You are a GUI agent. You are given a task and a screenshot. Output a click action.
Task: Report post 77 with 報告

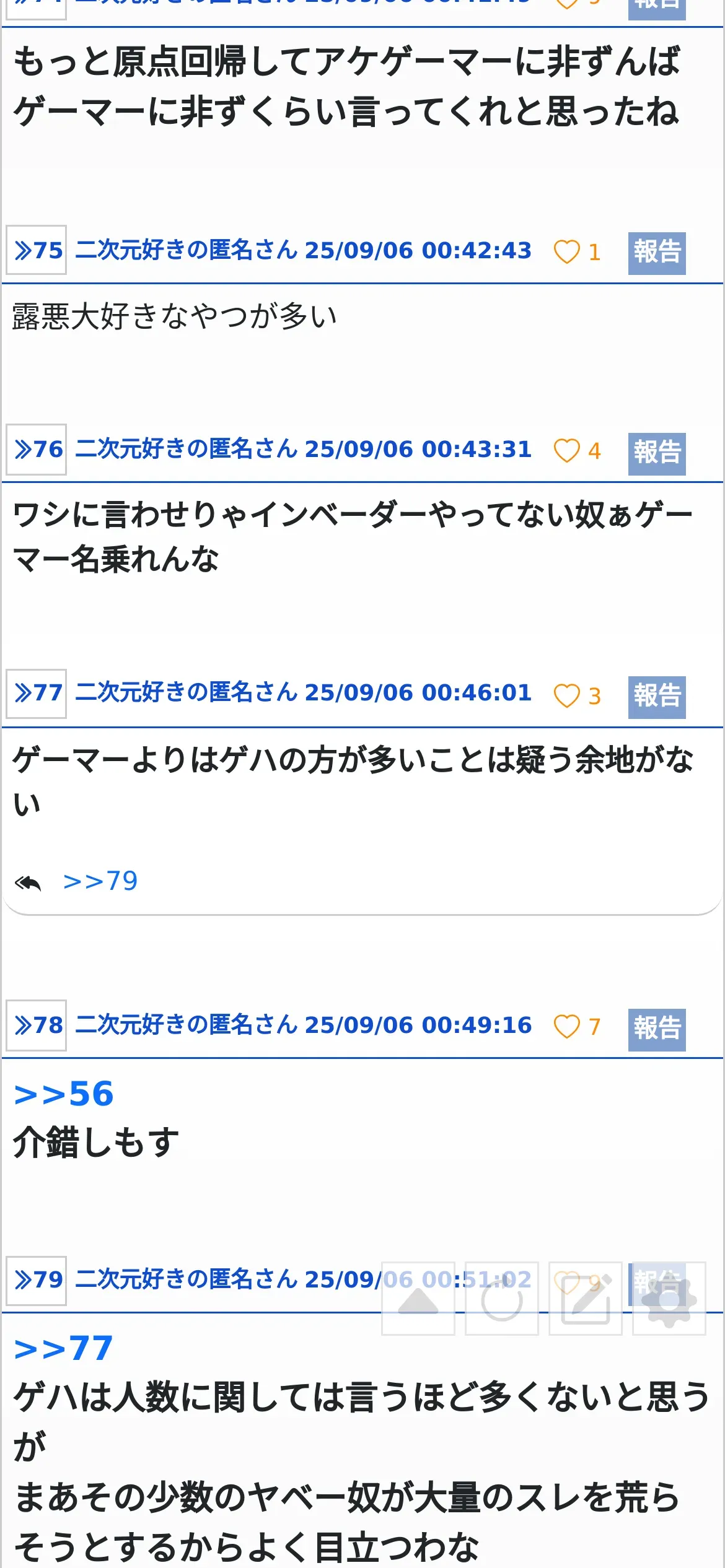click(657, 697)
